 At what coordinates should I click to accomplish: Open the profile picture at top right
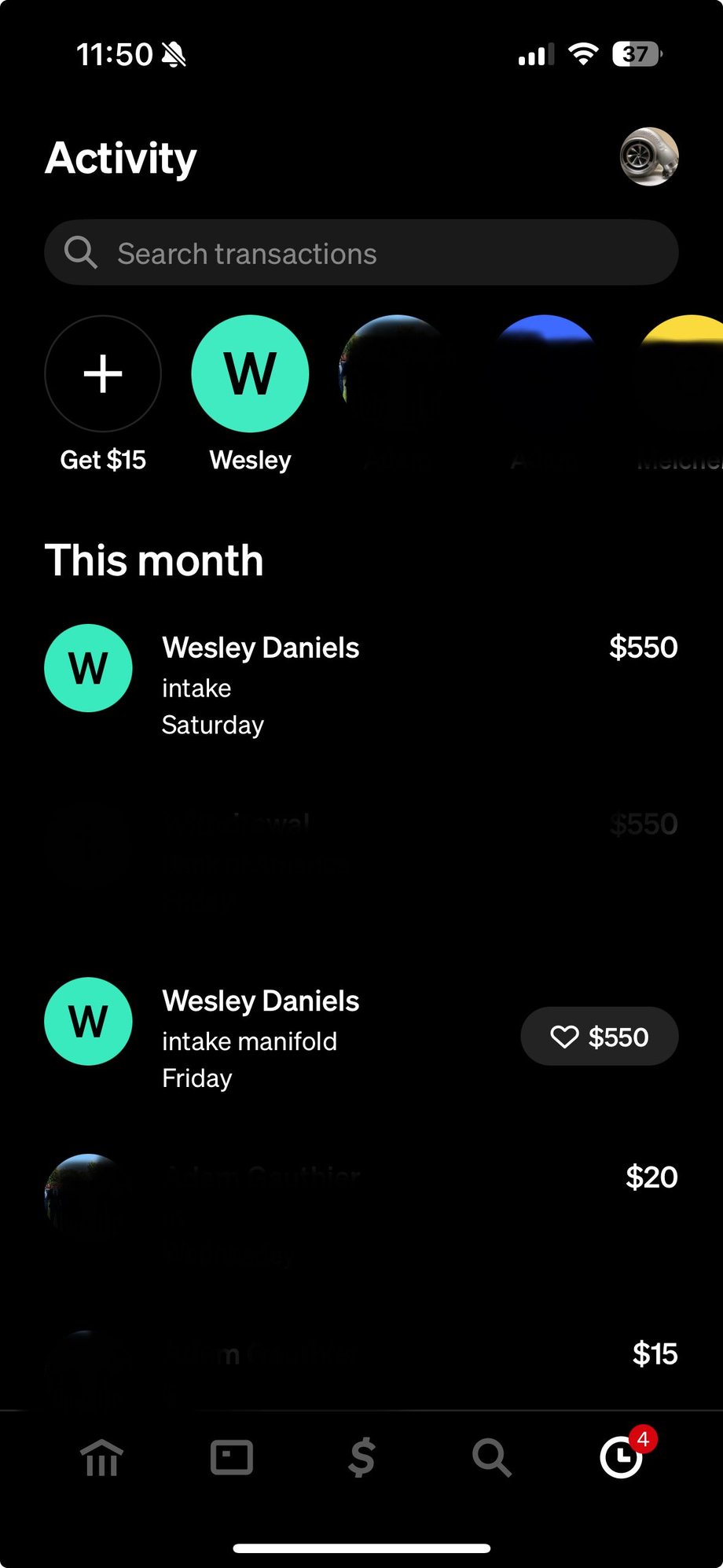pyautogui.click(x=648, y=156)
